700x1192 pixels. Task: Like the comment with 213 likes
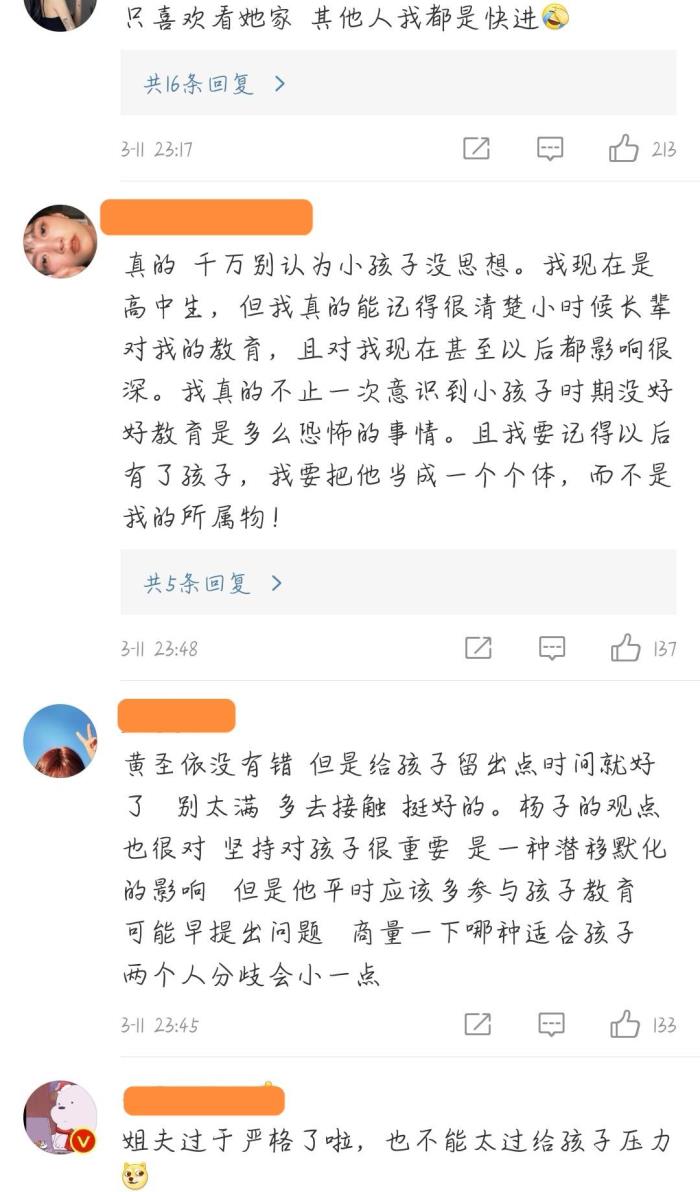[625, 149]
